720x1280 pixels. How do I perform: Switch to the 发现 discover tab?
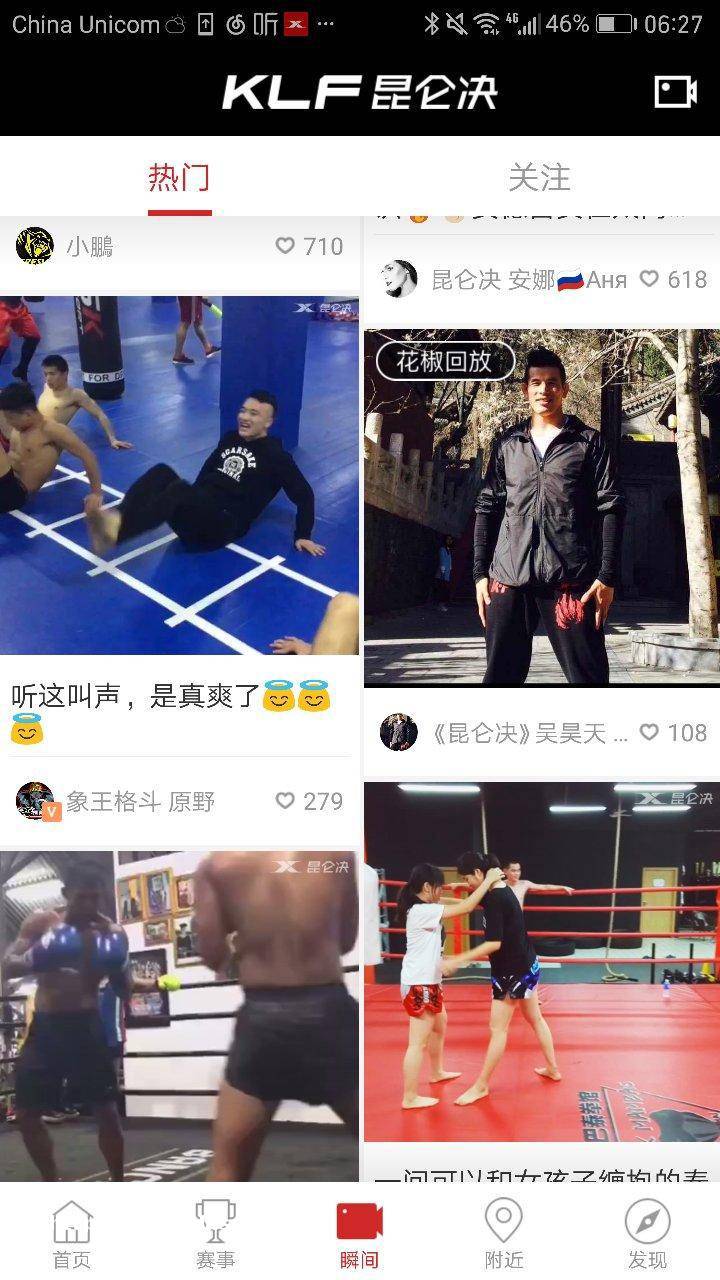(x=647, y=1234)
